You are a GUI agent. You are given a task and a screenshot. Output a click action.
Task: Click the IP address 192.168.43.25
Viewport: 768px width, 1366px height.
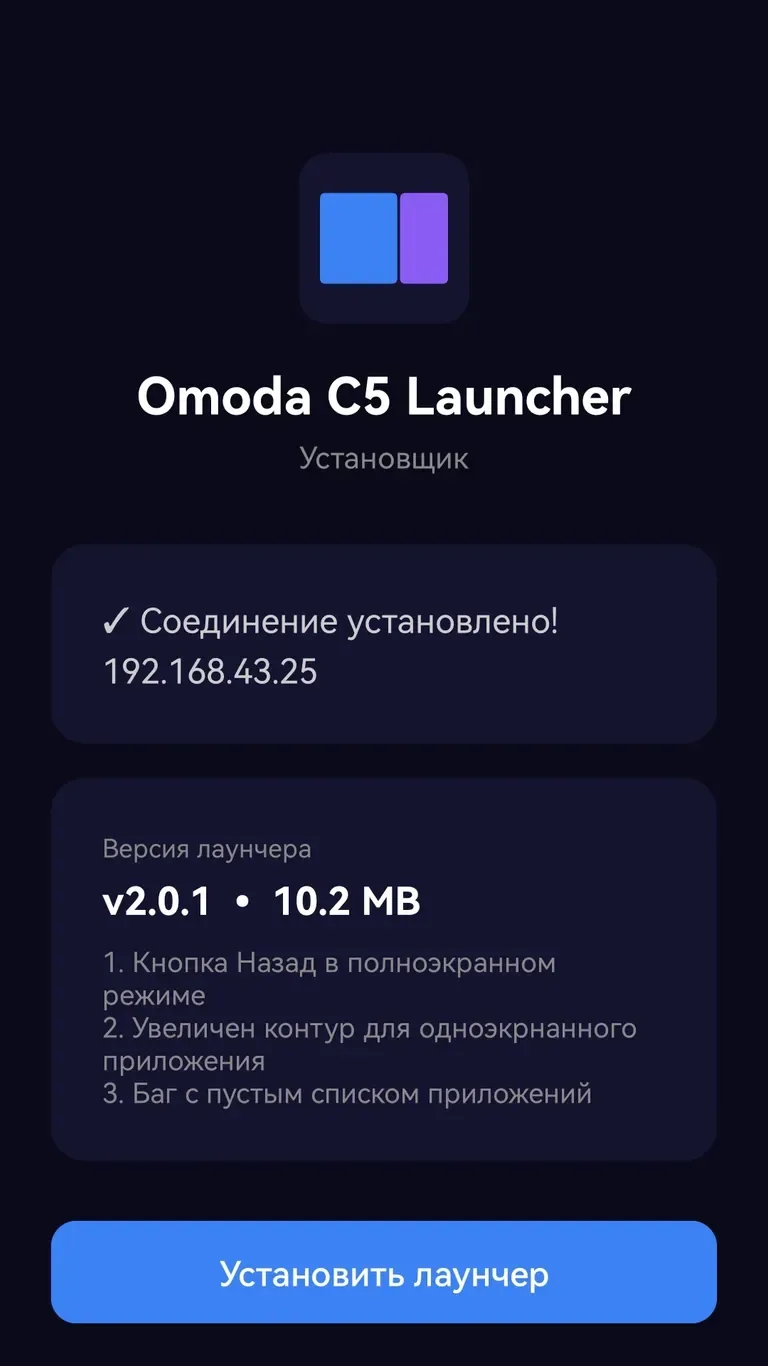pyautogui.click(x=209, y=673)
